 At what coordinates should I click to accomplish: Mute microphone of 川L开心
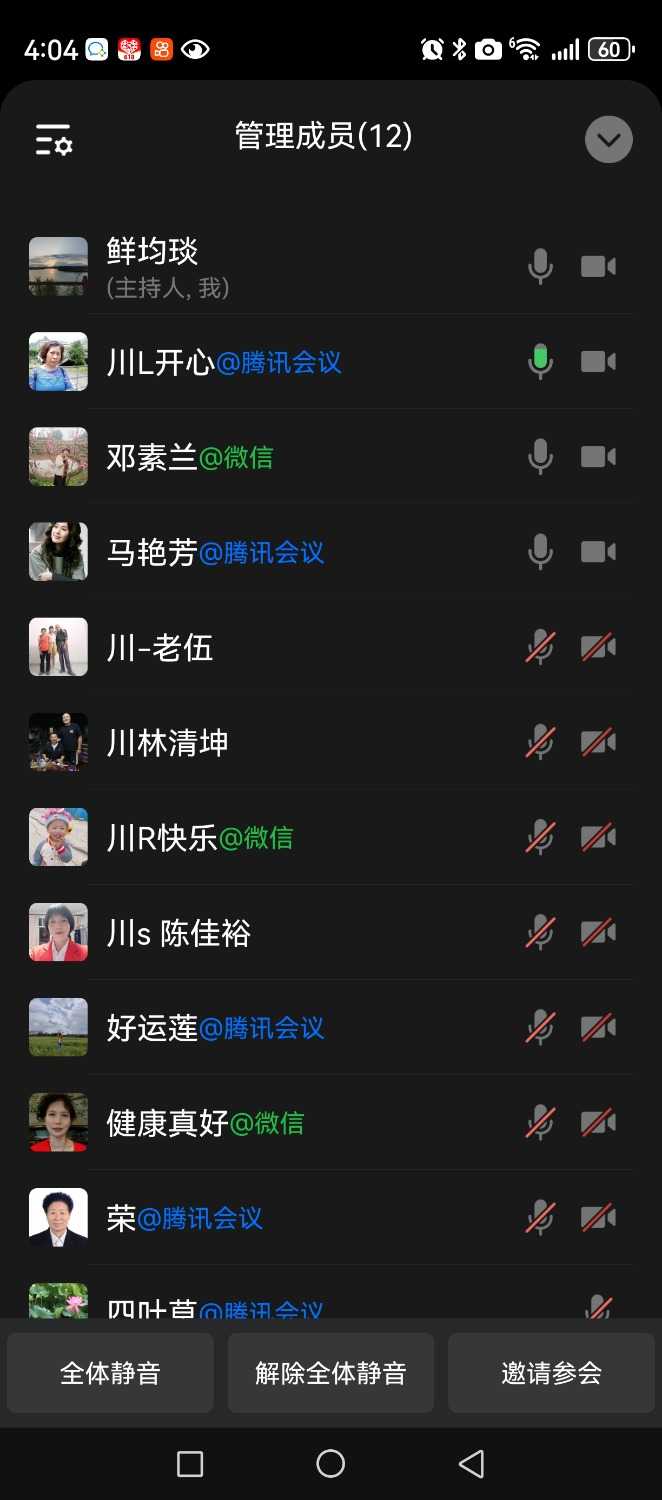click(x=540, y=362)
